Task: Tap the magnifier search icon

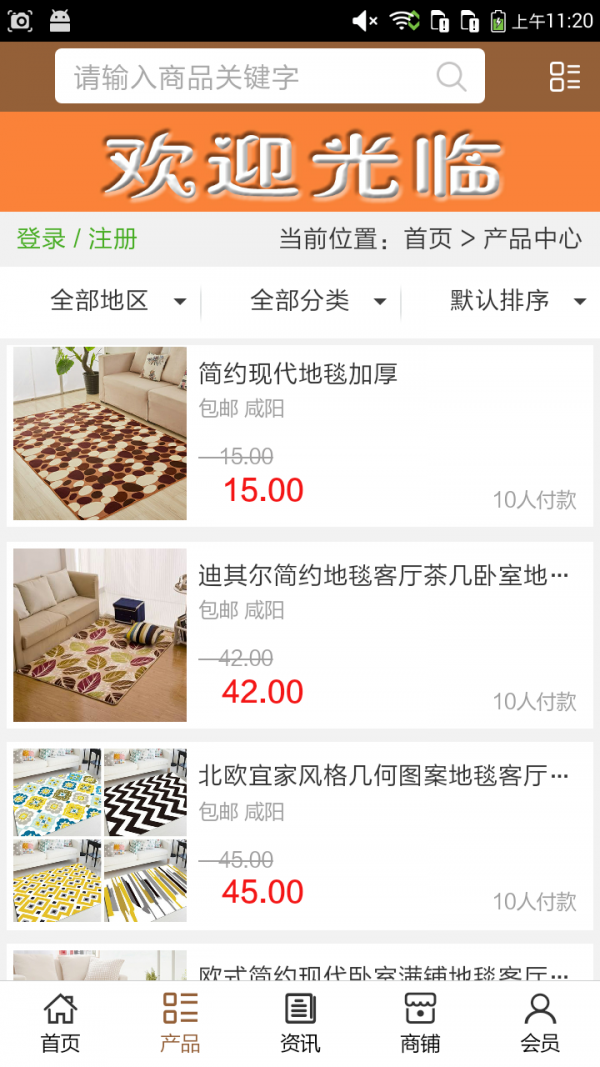Action: 451,77
